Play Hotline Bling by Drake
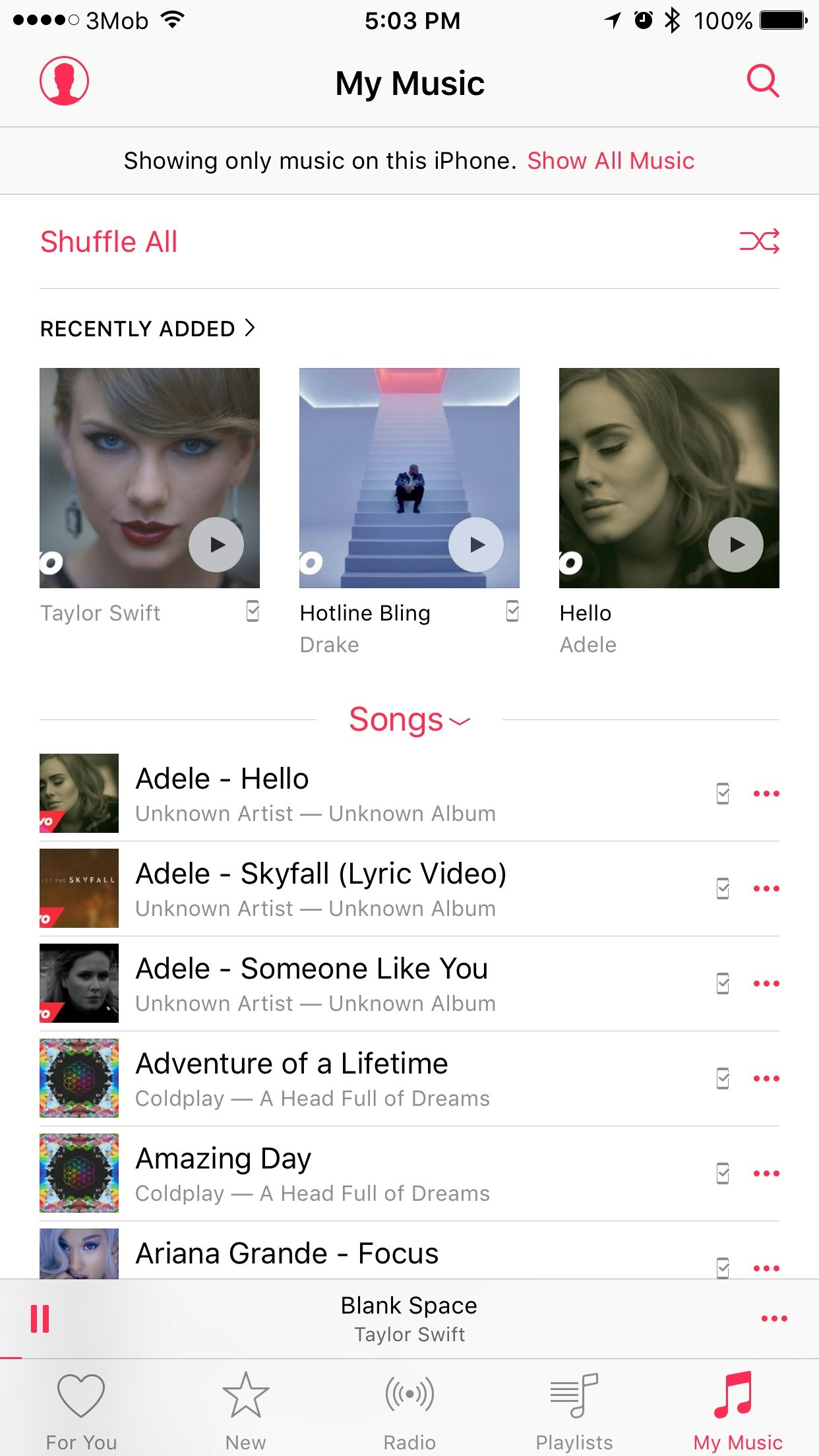The width and height of the screenshot is (819, 1456). [x=475, y=545]
